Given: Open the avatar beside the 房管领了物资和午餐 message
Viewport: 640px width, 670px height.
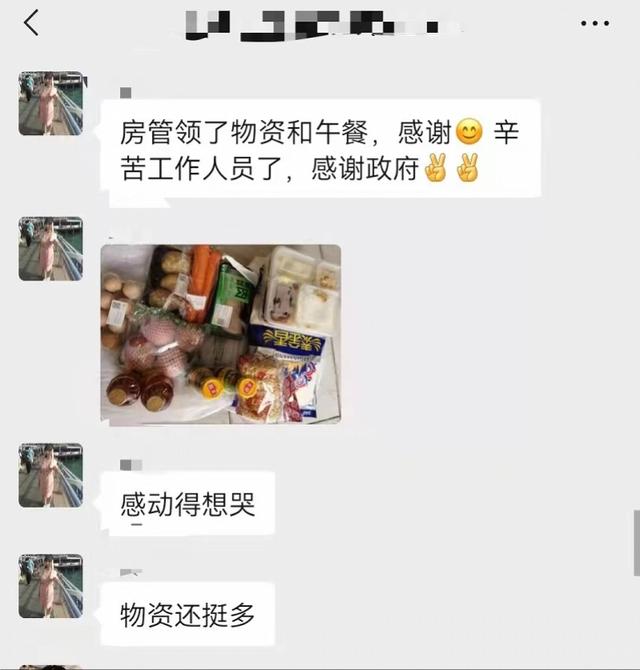Looking at the screenshot, I should 51,103.
